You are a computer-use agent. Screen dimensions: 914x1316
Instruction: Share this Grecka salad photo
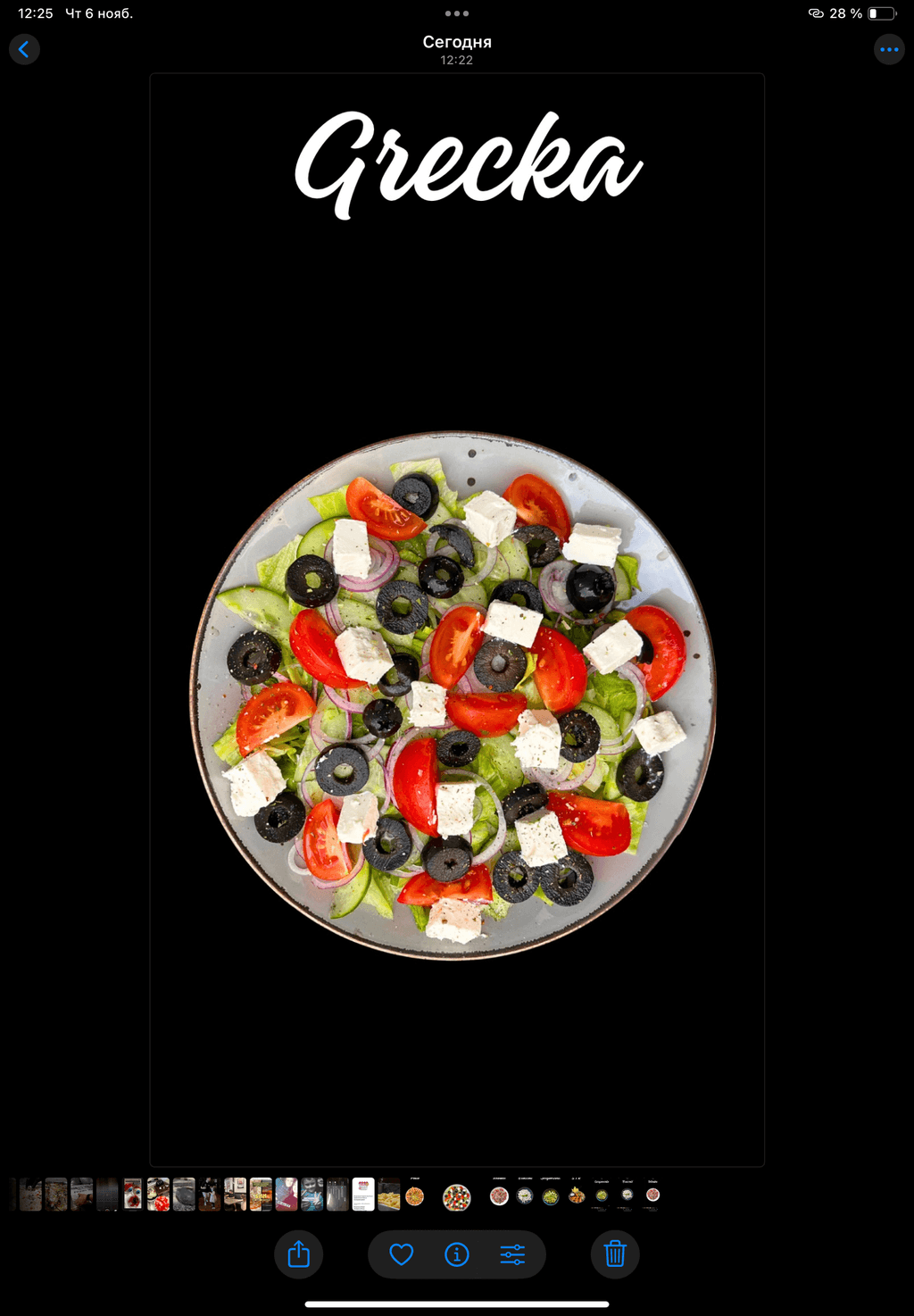click(299, 1254)
